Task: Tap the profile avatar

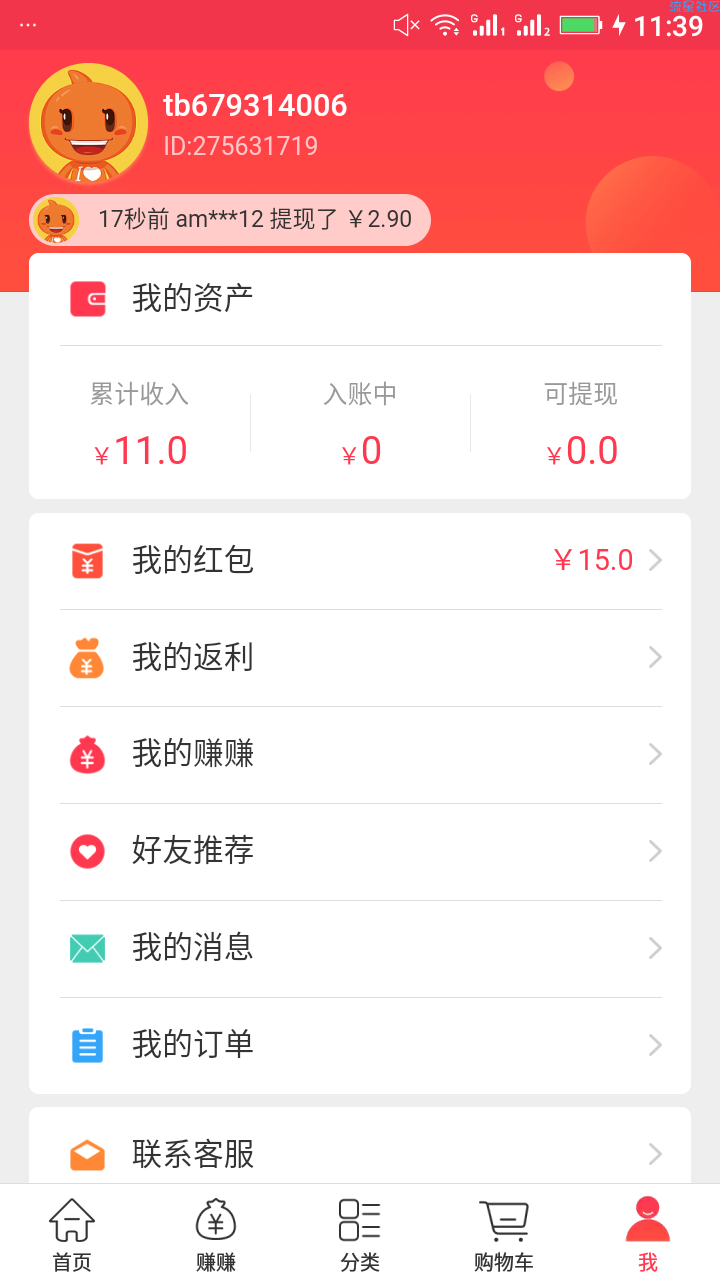Action: click(x=89, y=123)
